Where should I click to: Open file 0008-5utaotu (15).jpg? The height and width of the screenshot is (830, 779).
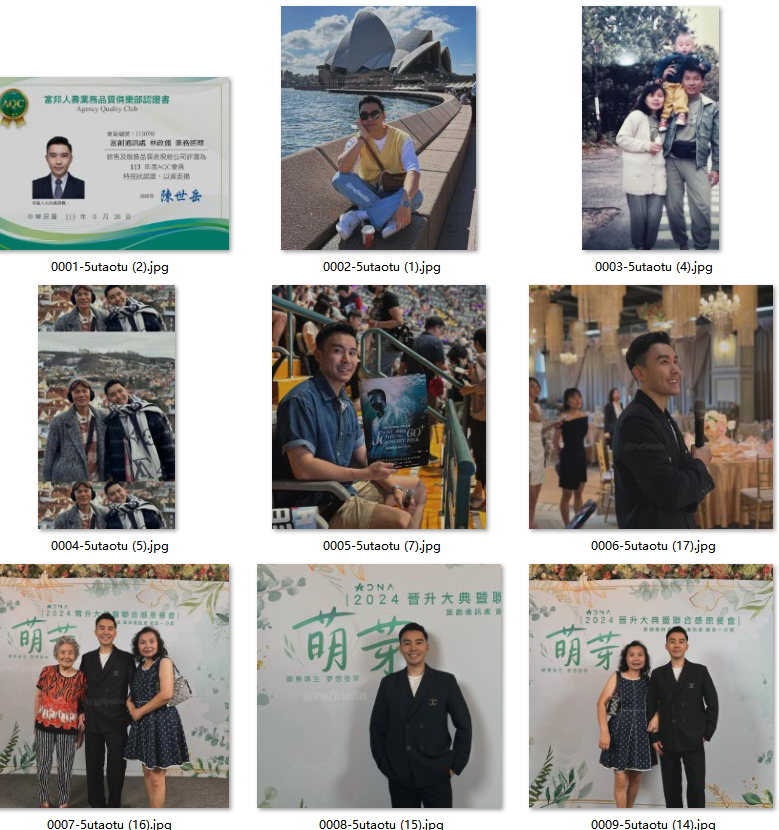click(x=378, y=686)
